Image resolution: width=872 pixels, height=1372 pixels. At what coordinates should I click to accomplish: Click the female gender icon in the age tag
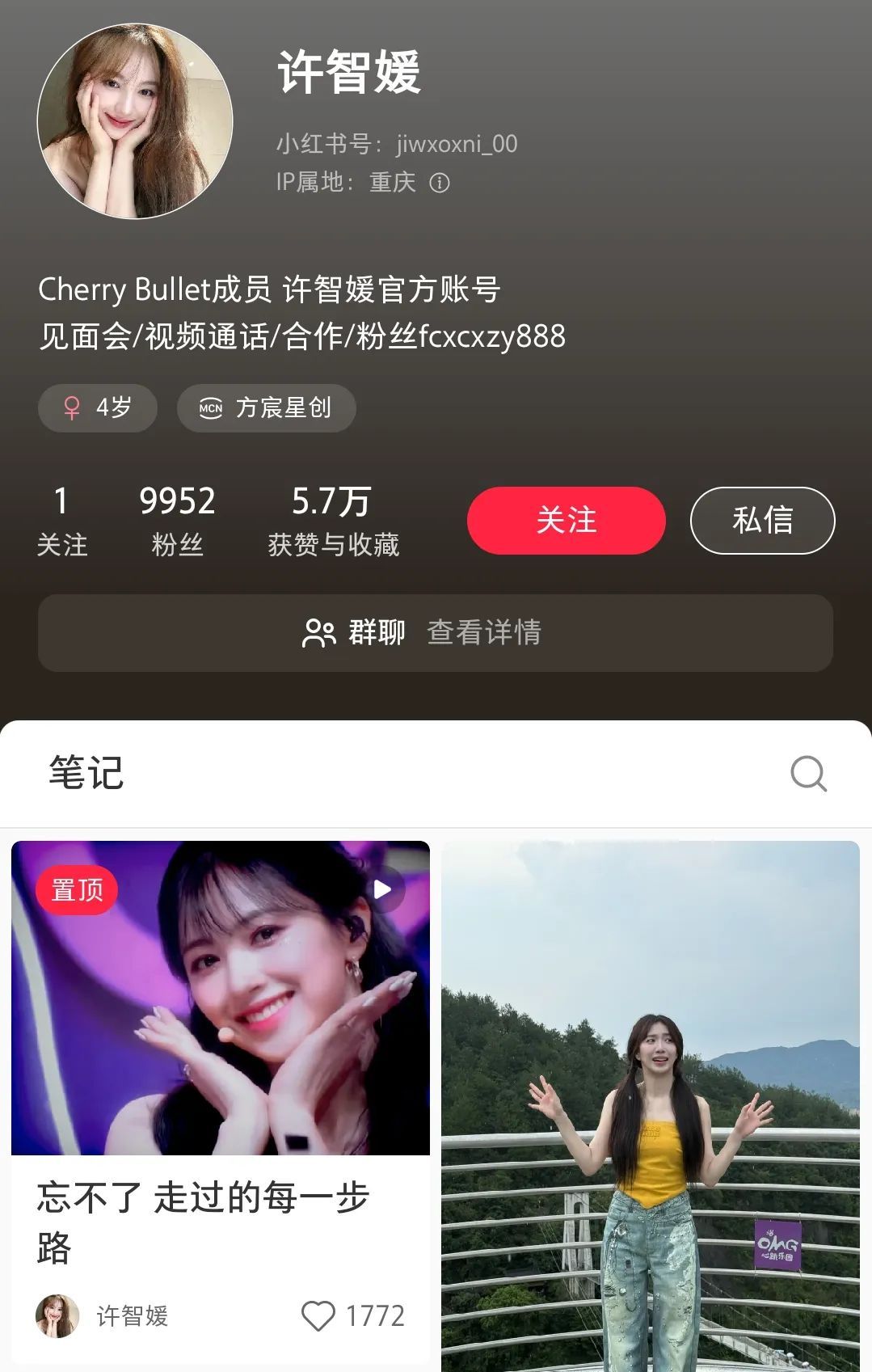73,408
